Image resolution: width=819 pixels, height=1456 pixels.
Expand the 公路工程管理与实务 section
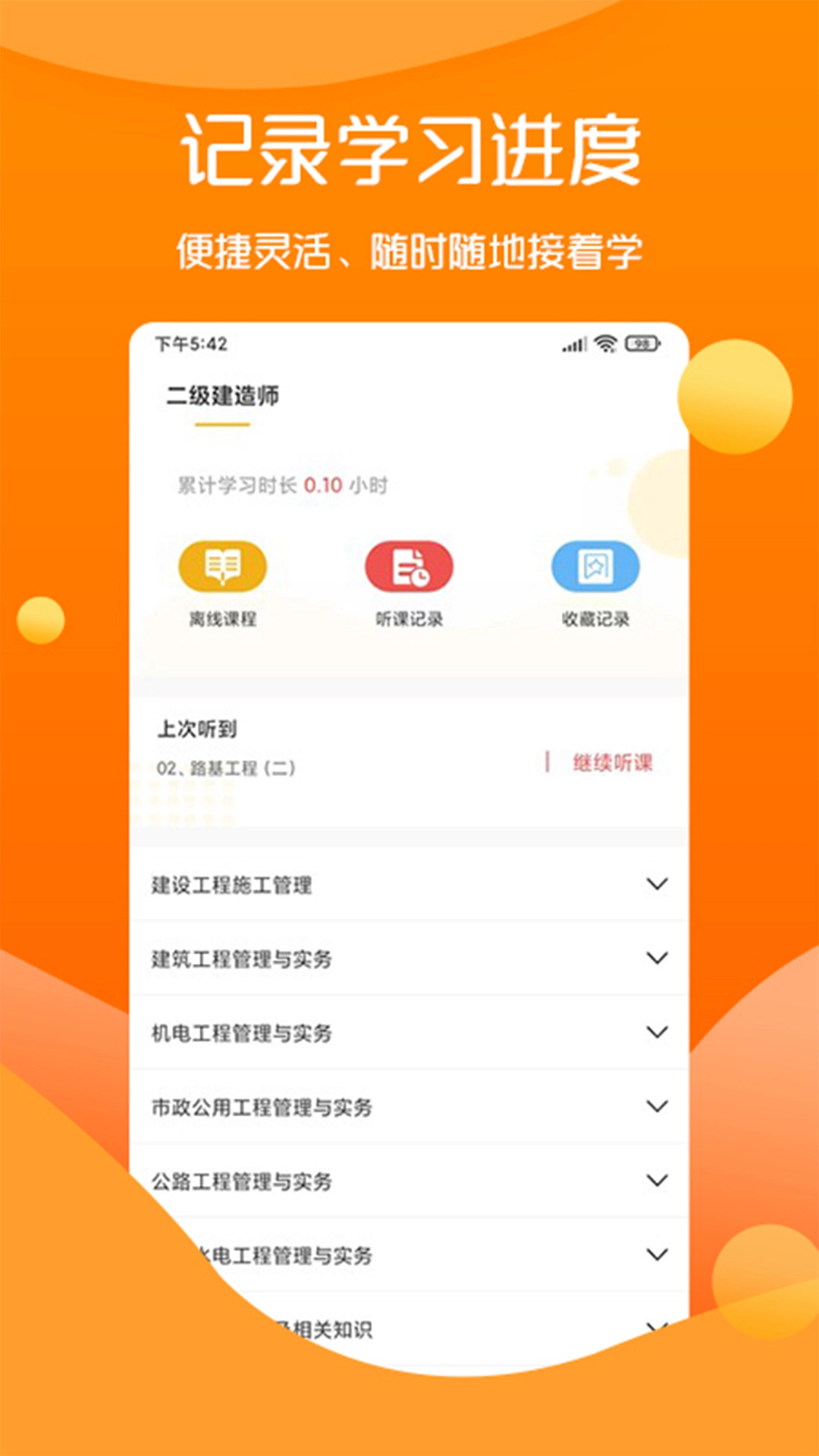click(x=657, y=1181)
